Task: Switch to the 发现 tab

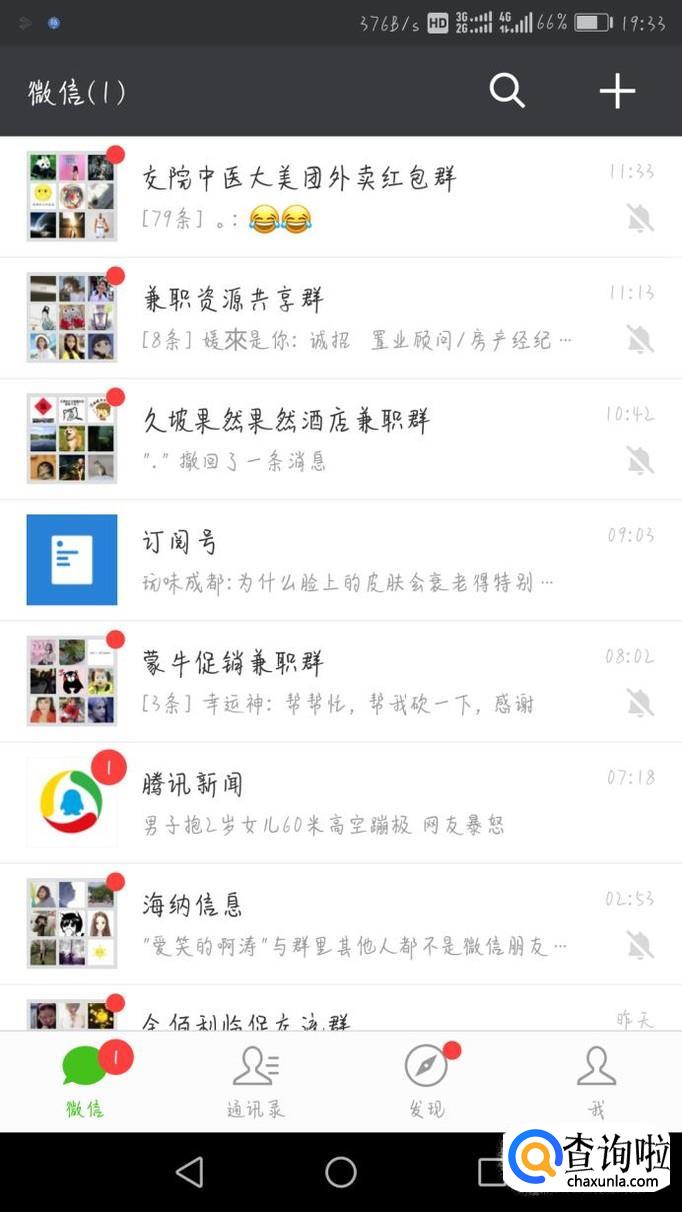Action: (x=427, y=1081)
